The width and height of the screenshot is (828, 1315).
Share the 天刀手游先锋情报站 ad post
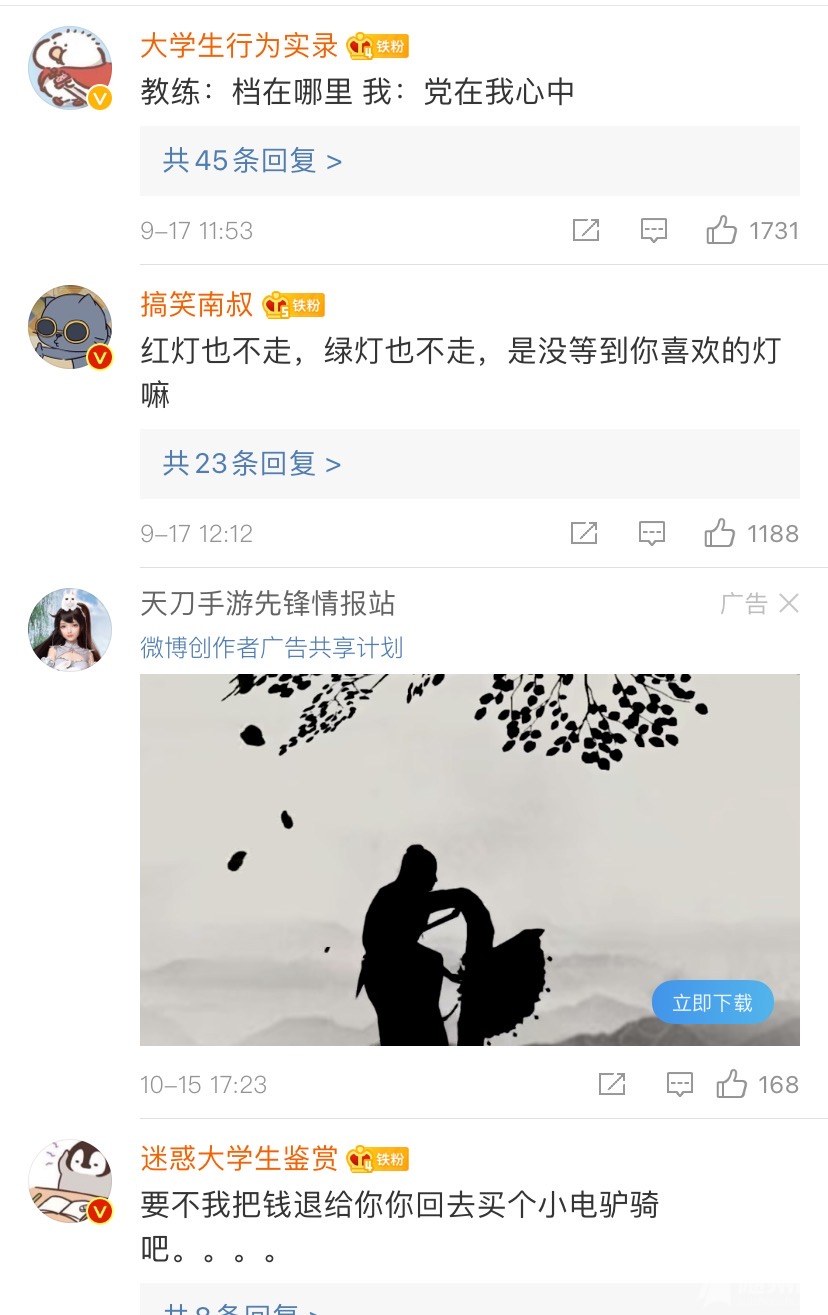(x=611, y=1085)
